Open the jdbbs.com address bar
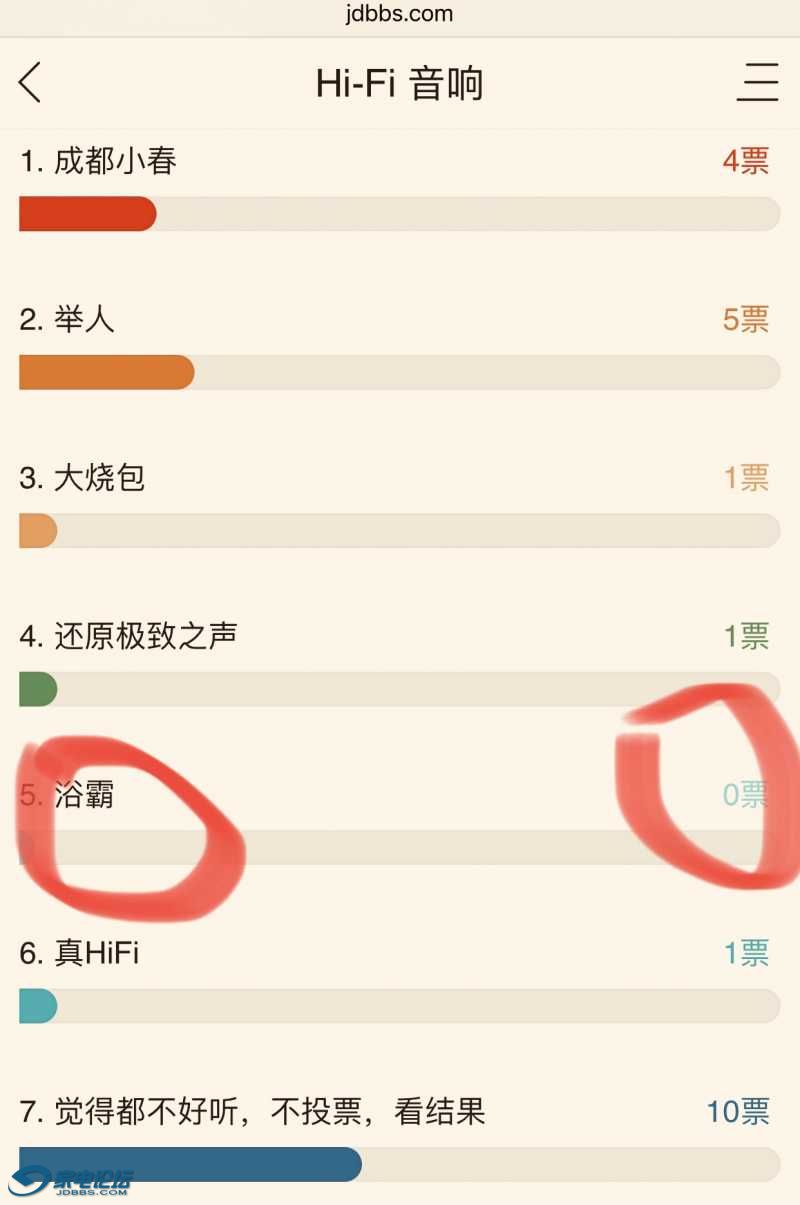This screenshot has height=1205, width=800. (400, 13)
